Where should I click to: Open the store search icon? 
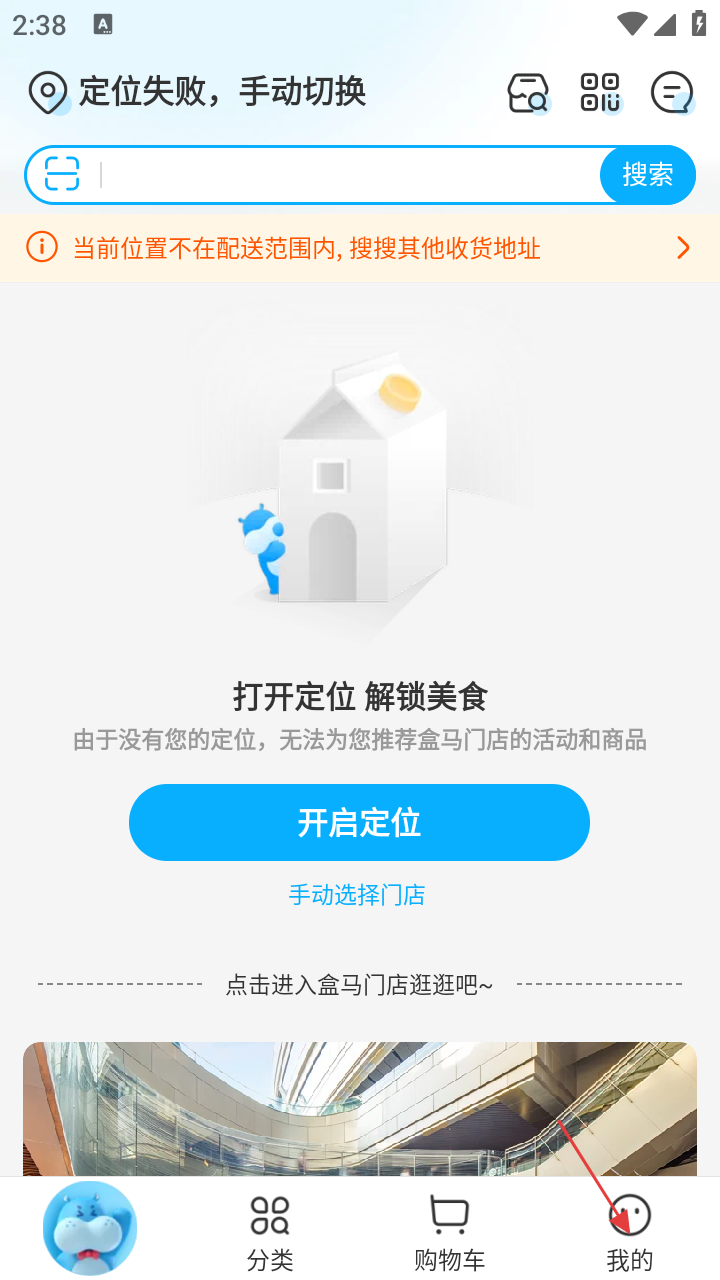click(x=527, y=93)
